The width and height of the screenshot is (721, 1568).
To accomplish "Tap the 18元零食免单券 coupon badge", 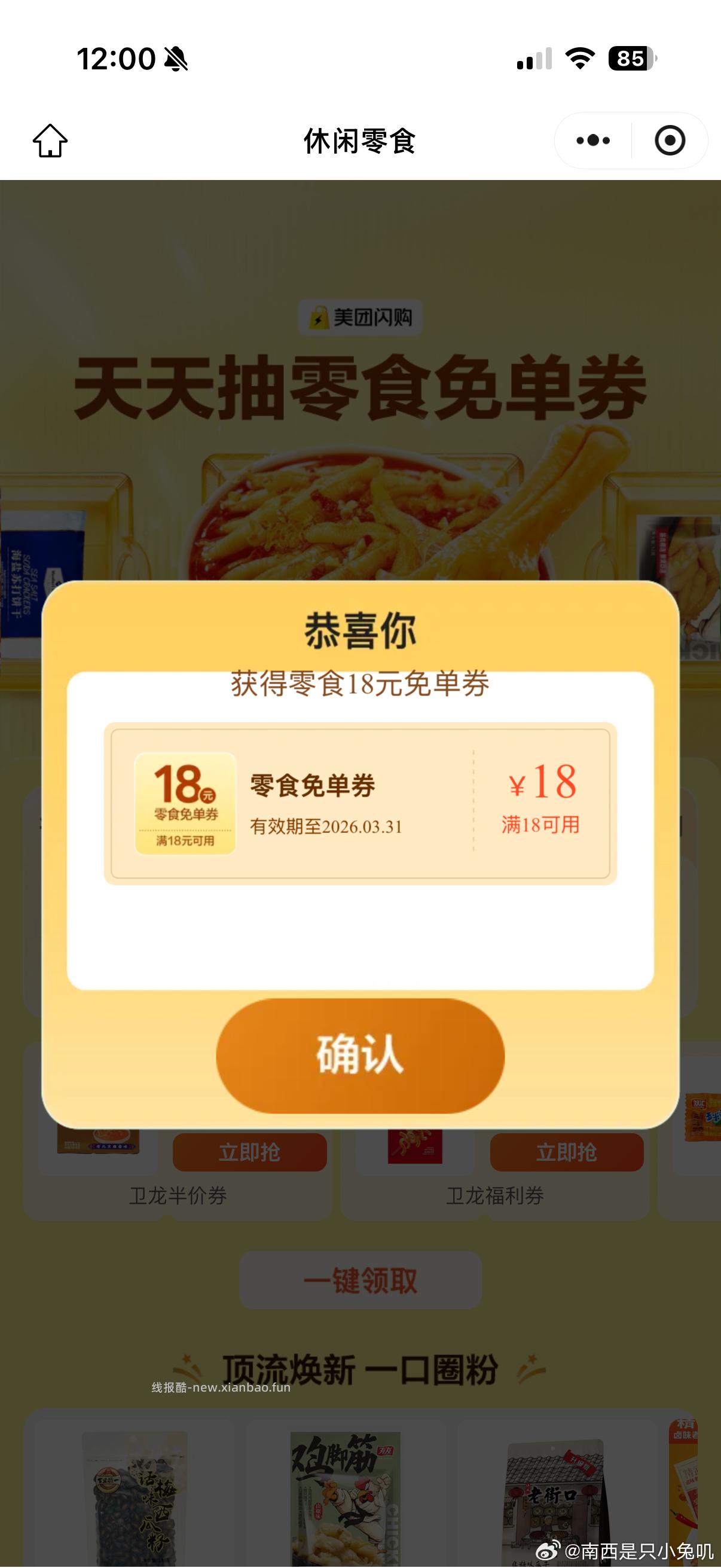I will pyautogui.click(x=185, y=803).
